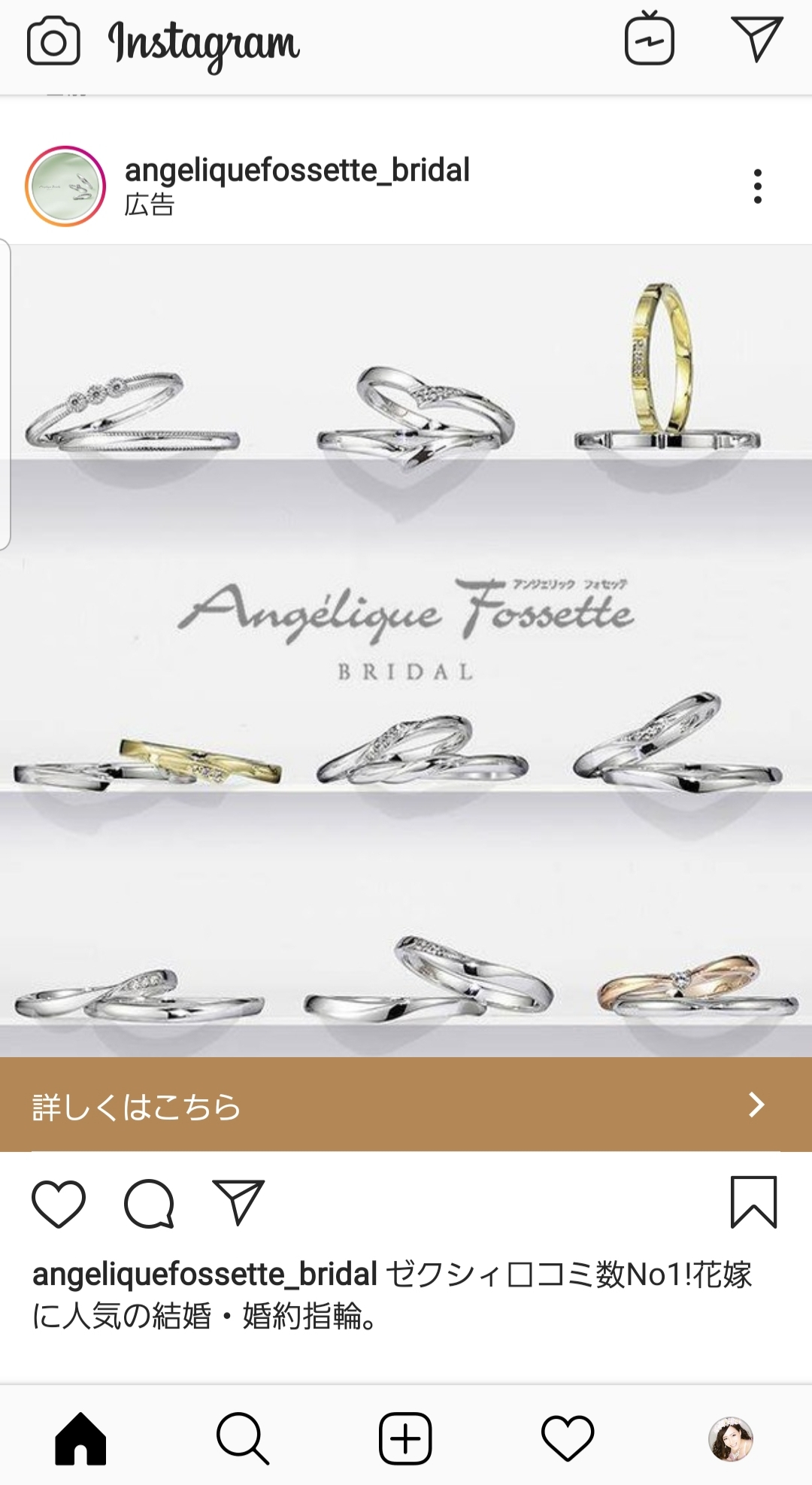Open the activity heart tab
Screen dimensions: 812x1485
(568, 1438)
